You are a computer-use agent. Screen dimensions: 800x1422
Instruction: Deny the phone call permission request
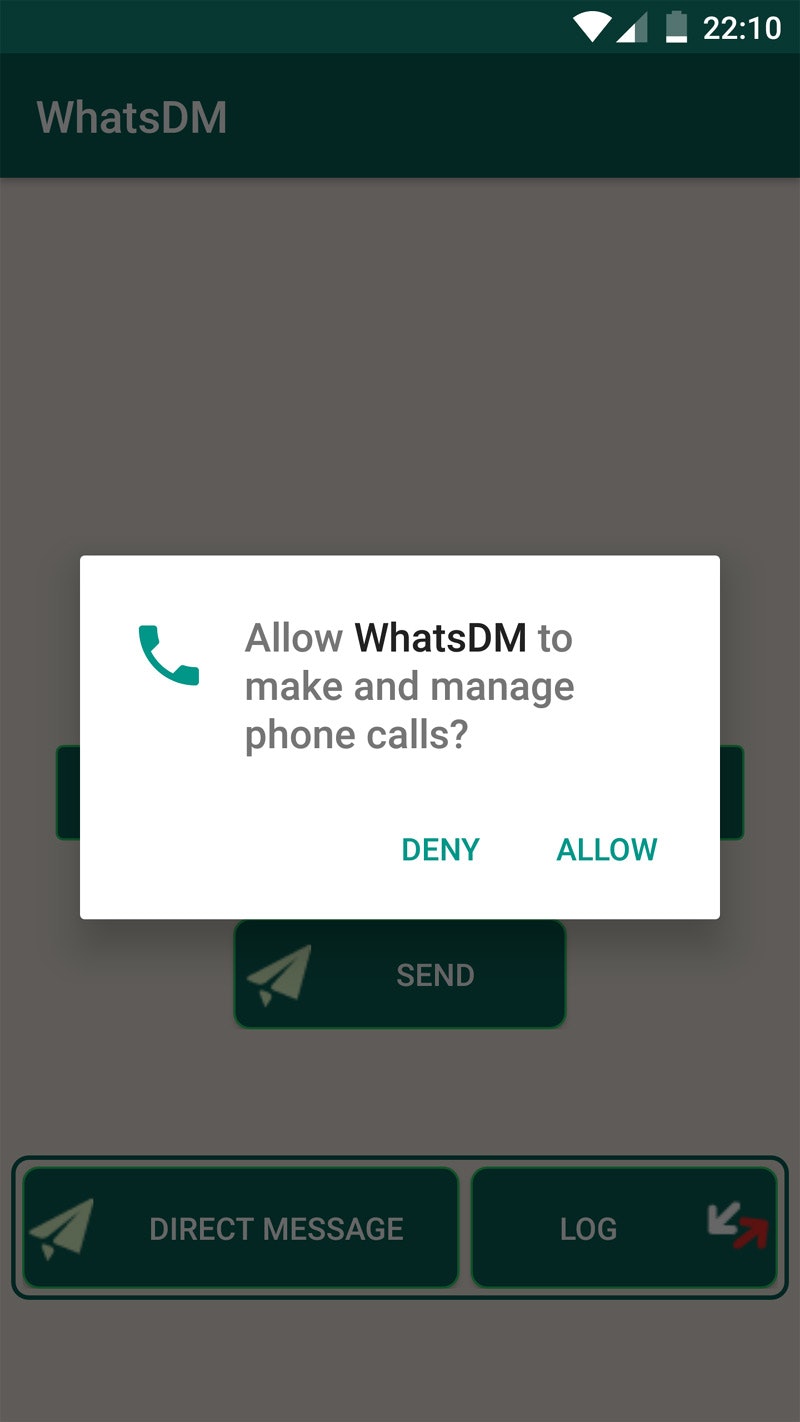[x=439, y=849]
